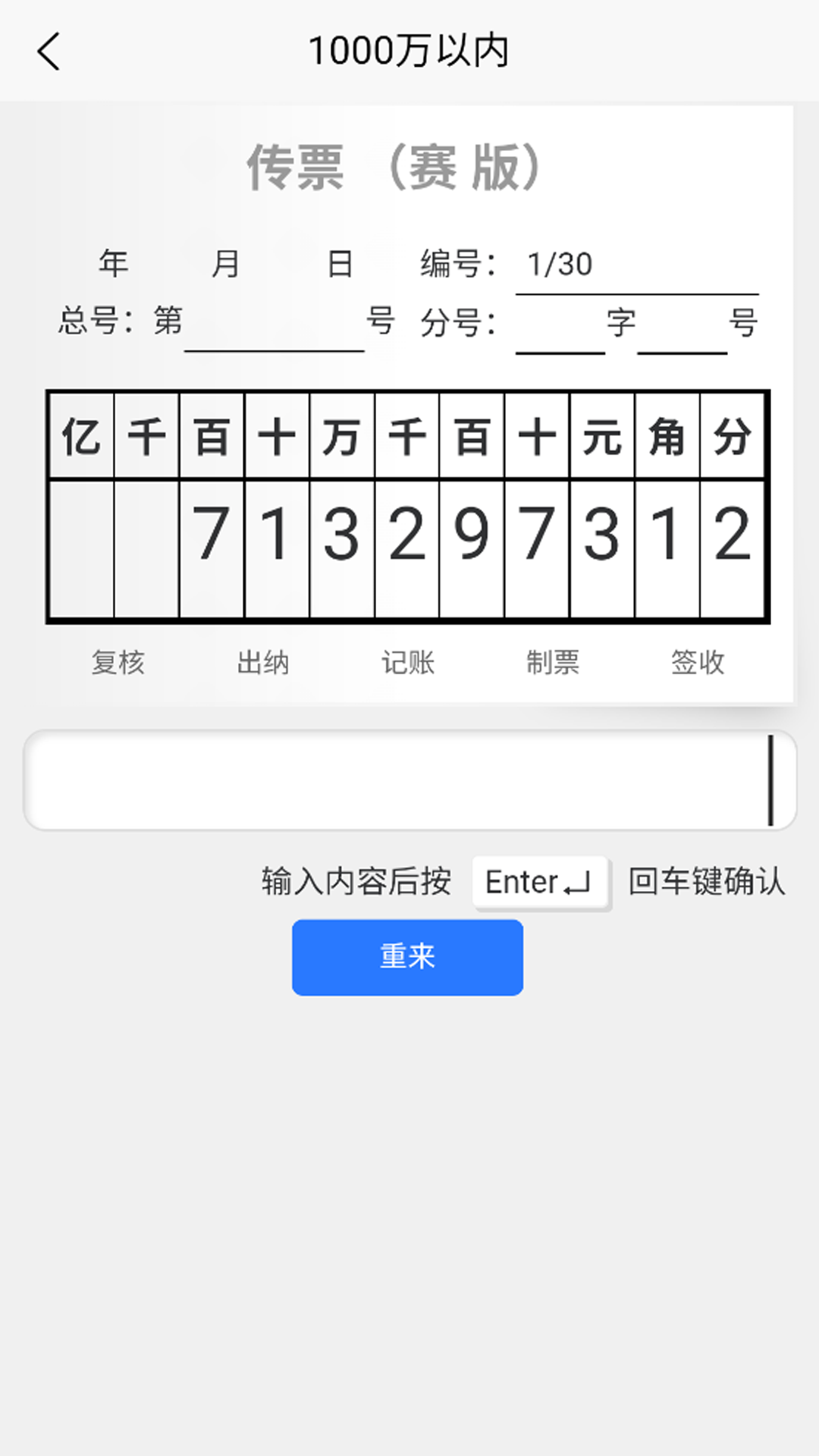Click the 记账 signature label

(x=409, y=663)
